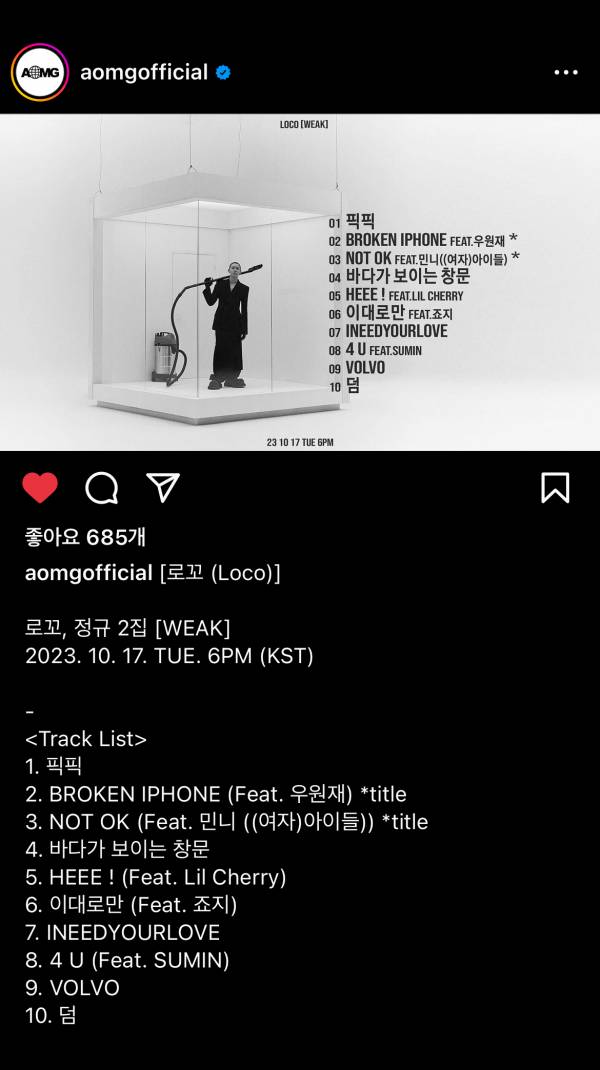Image resolution: width=600 pixels, height=1070 pixels.
Task: Tap aomgofficial name in the caption
Action: tap(89, 573)
